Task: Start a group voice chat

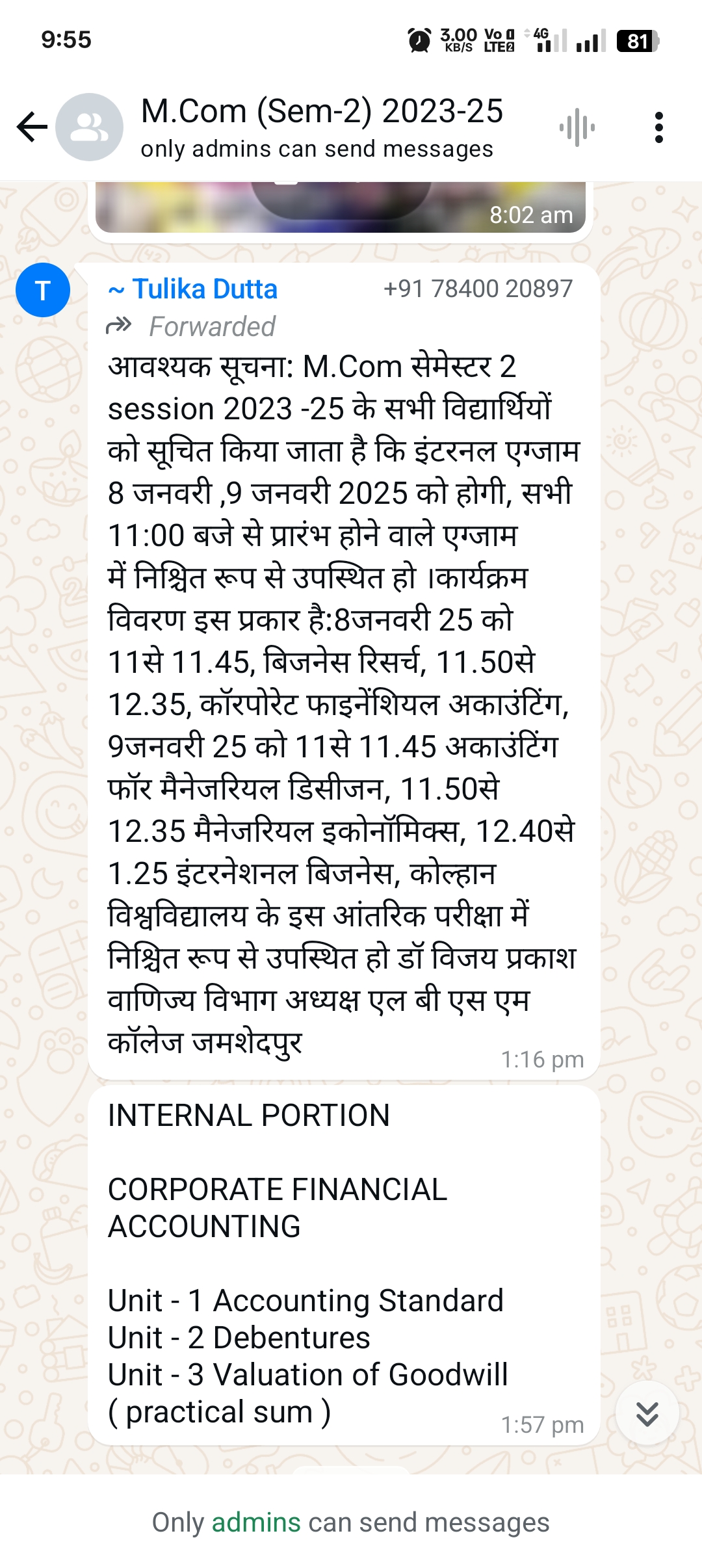Action: [x=577, y=127]
